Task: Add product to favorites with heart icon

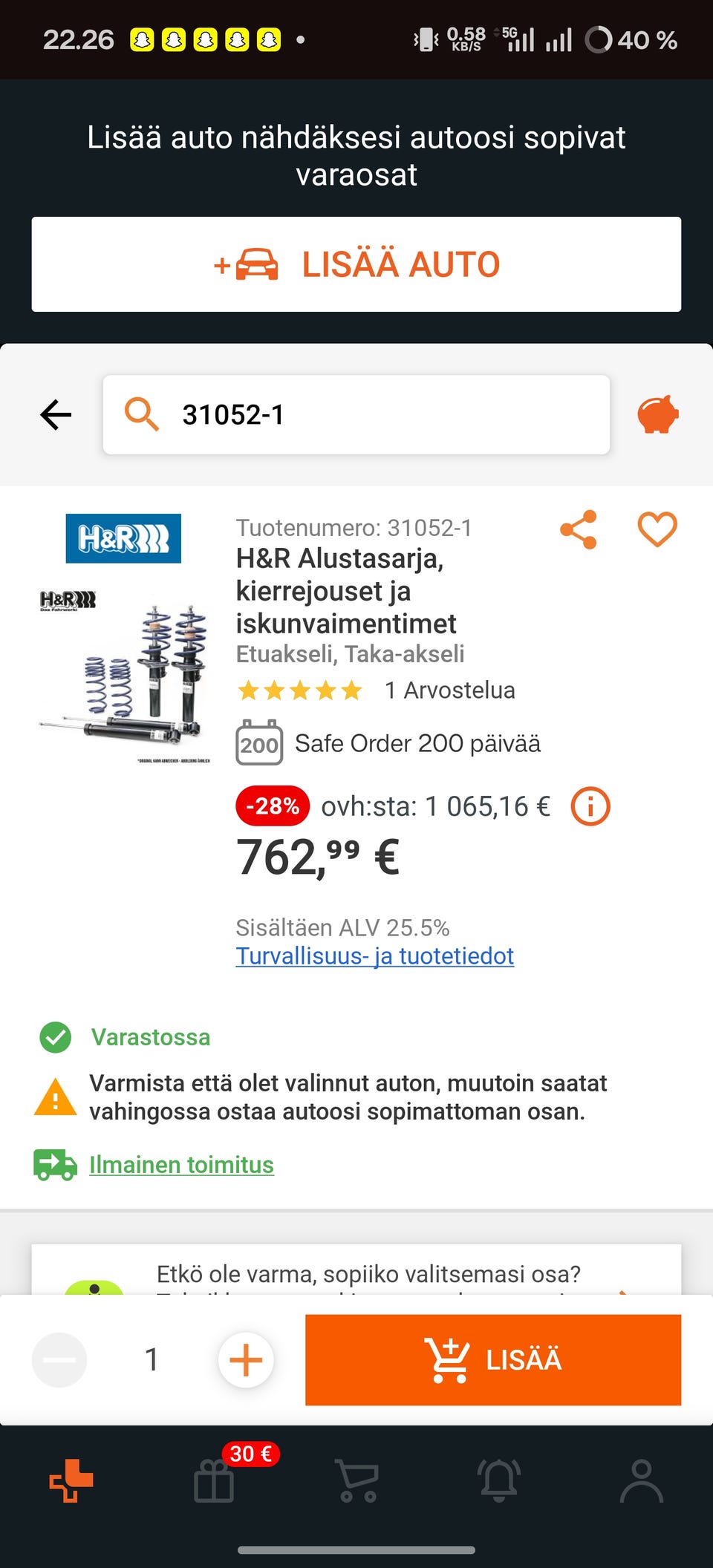Action: click(x=657, y=529)
